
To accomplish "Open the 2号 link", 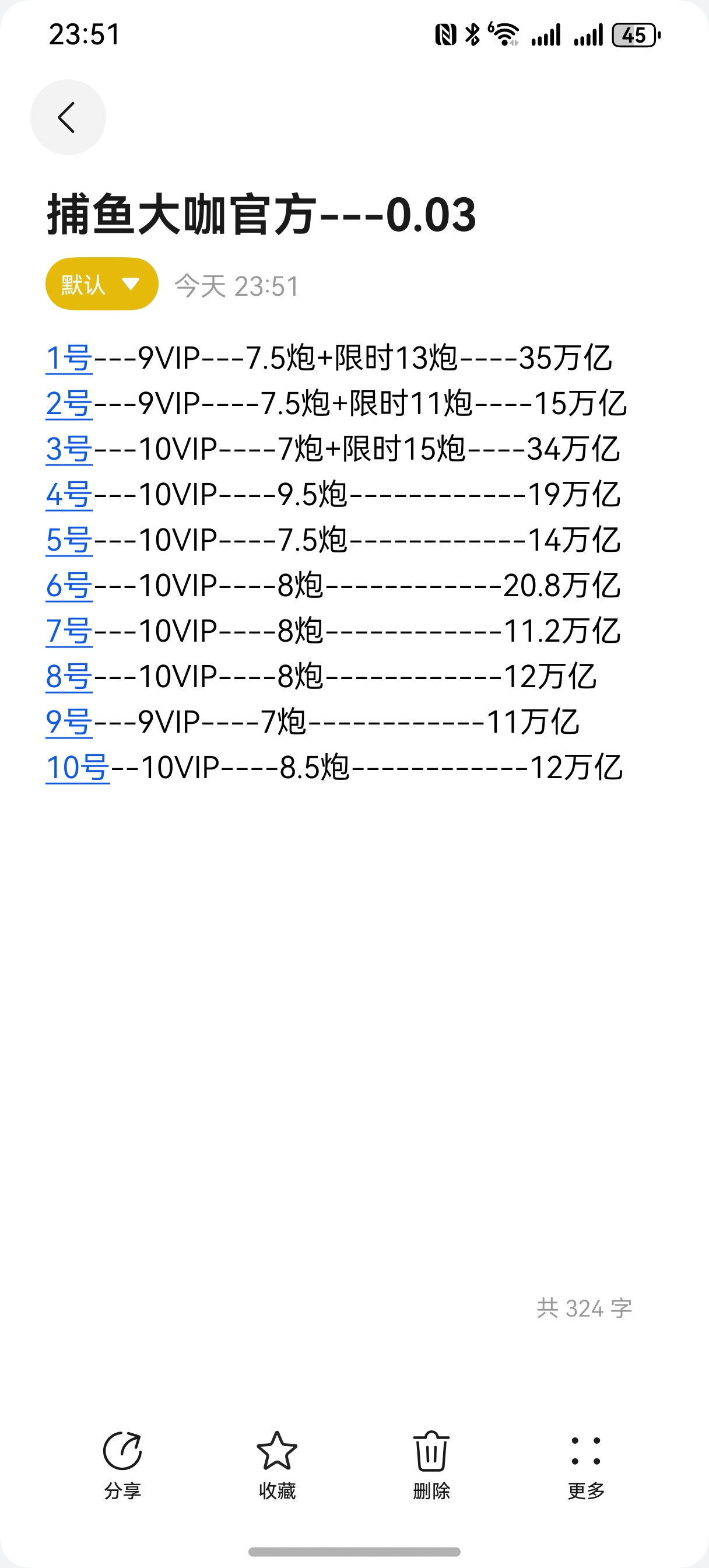I will coord(69,404).
